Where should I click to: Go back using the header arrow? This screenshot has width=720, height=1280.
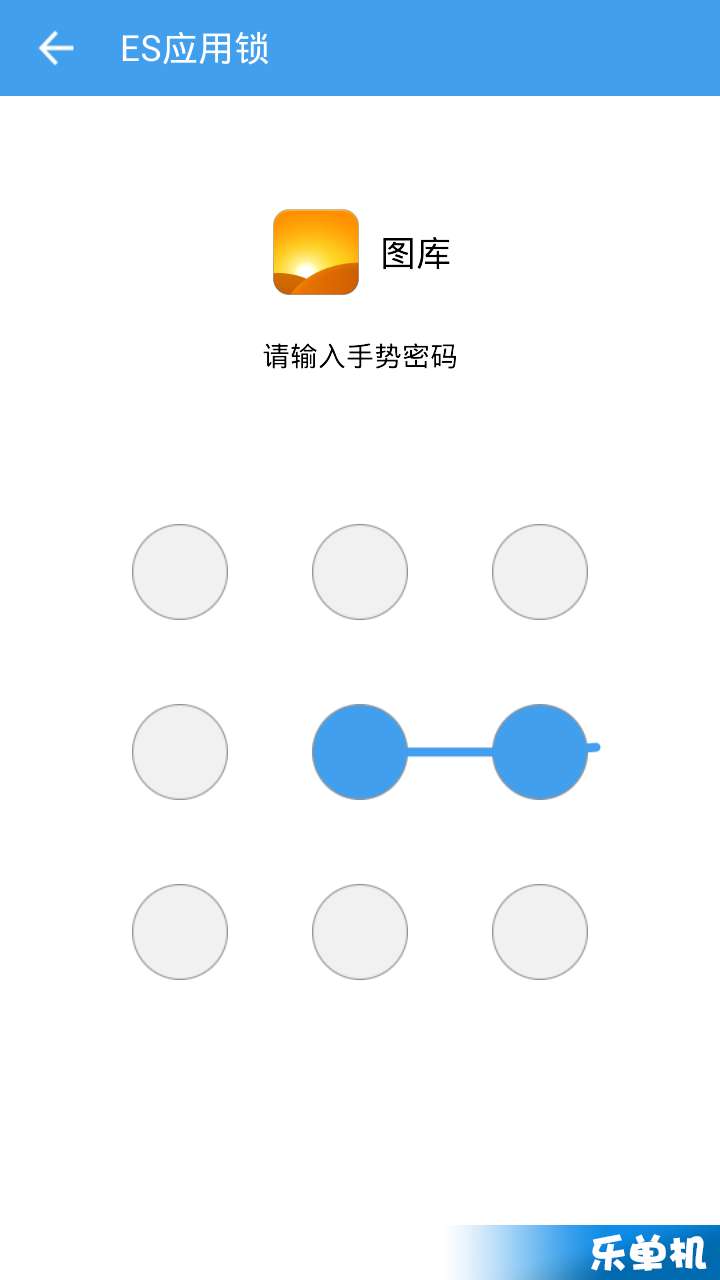[56, 48]
